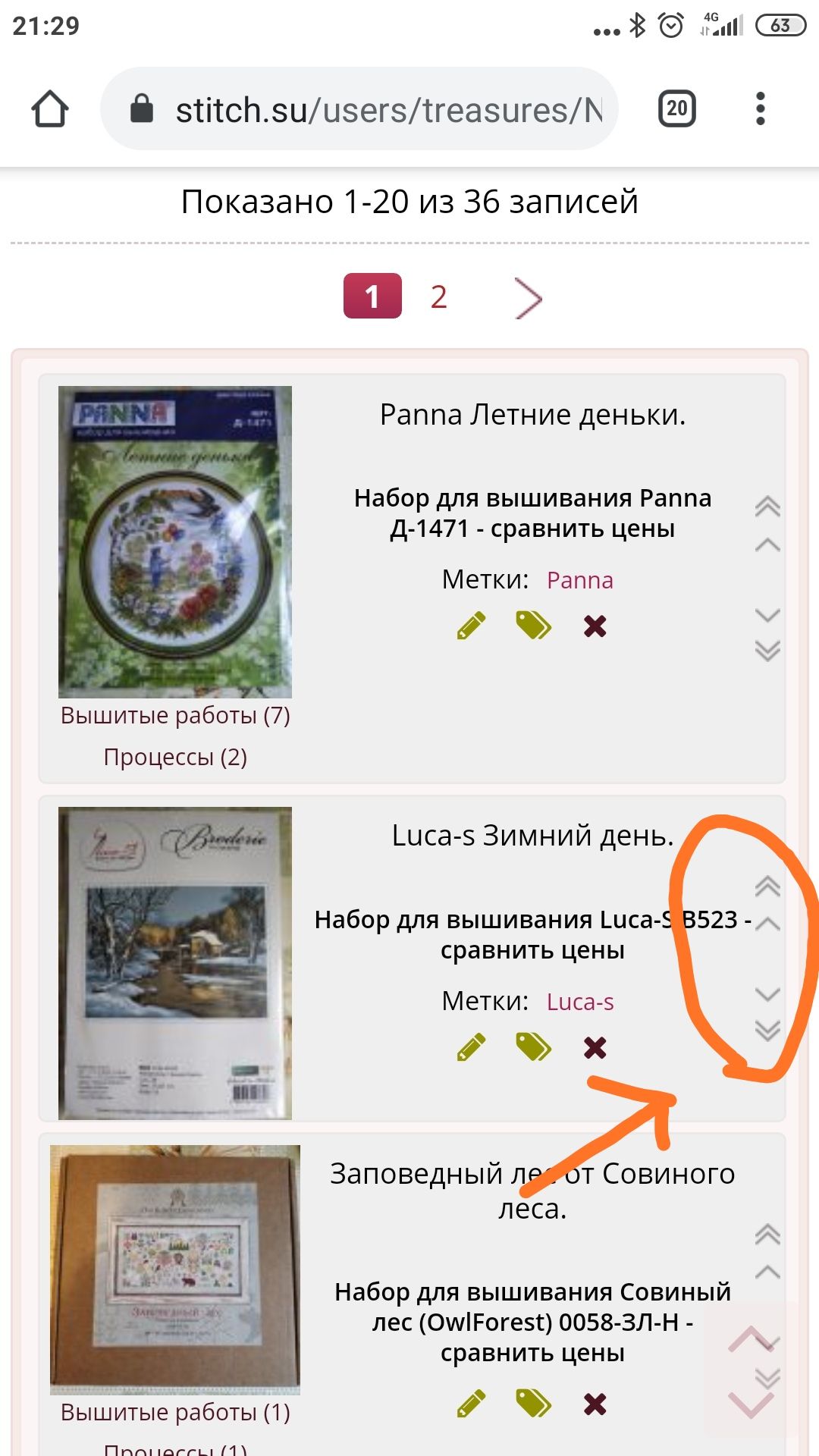
Task: Go to the next page arrow
Action: [x=529, y=298]
